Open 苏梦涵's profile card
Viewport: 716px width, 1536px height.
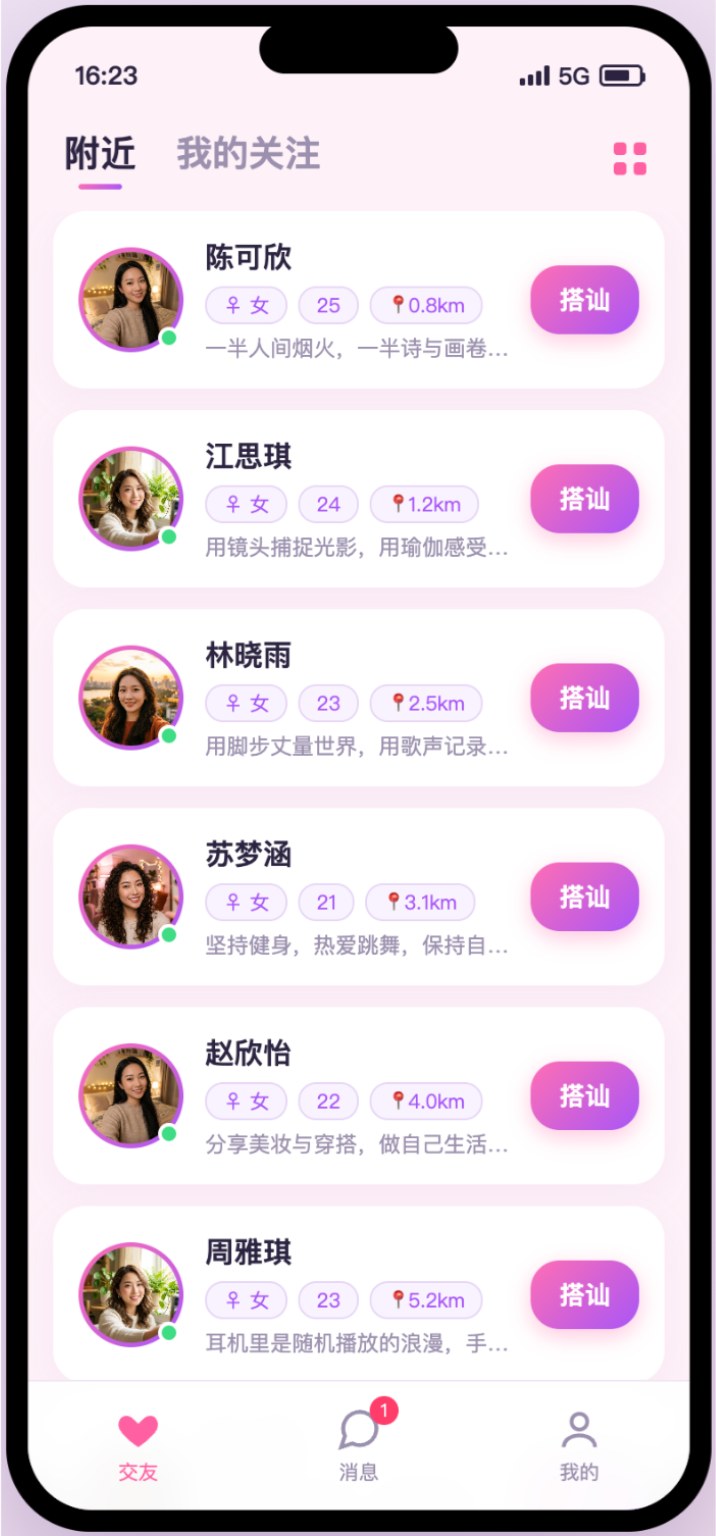(x=359, y=897)
